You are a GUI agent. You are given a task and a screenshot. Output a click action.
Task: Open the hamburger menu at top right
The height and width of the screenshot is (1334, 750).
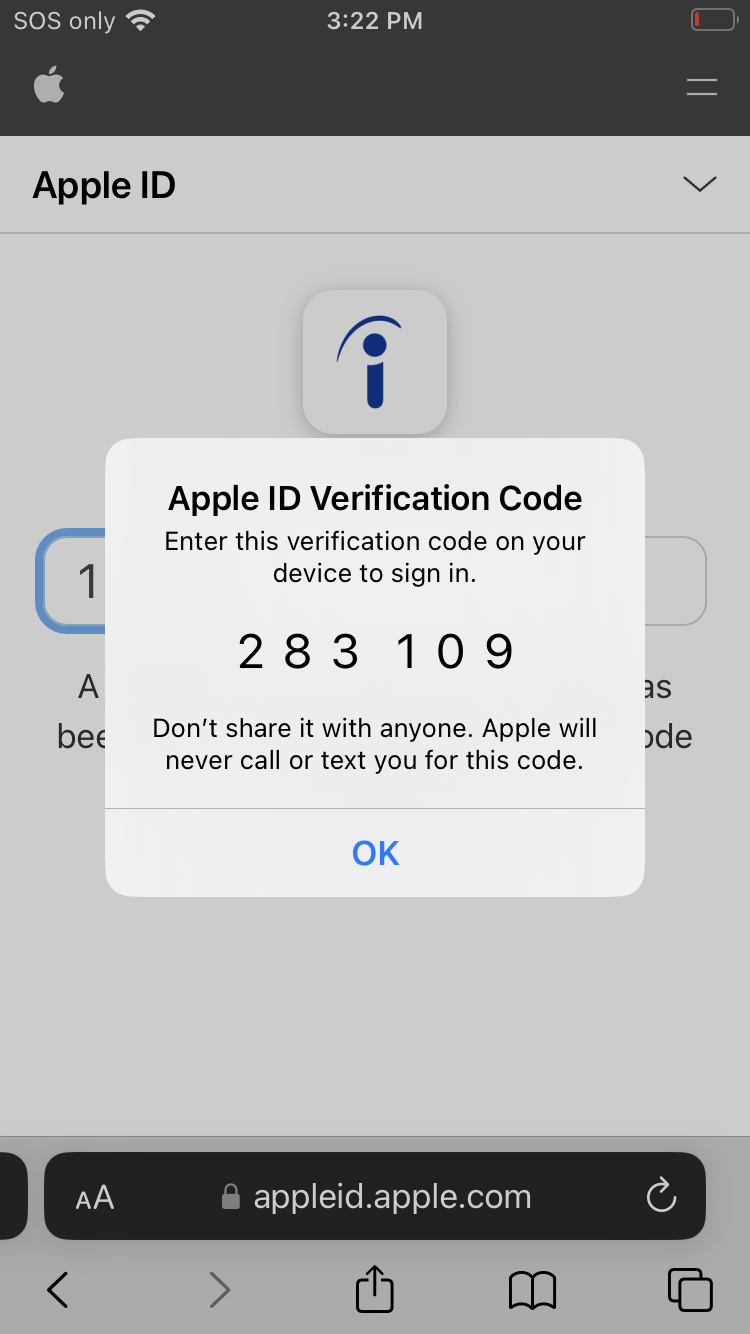coord(702,87)
